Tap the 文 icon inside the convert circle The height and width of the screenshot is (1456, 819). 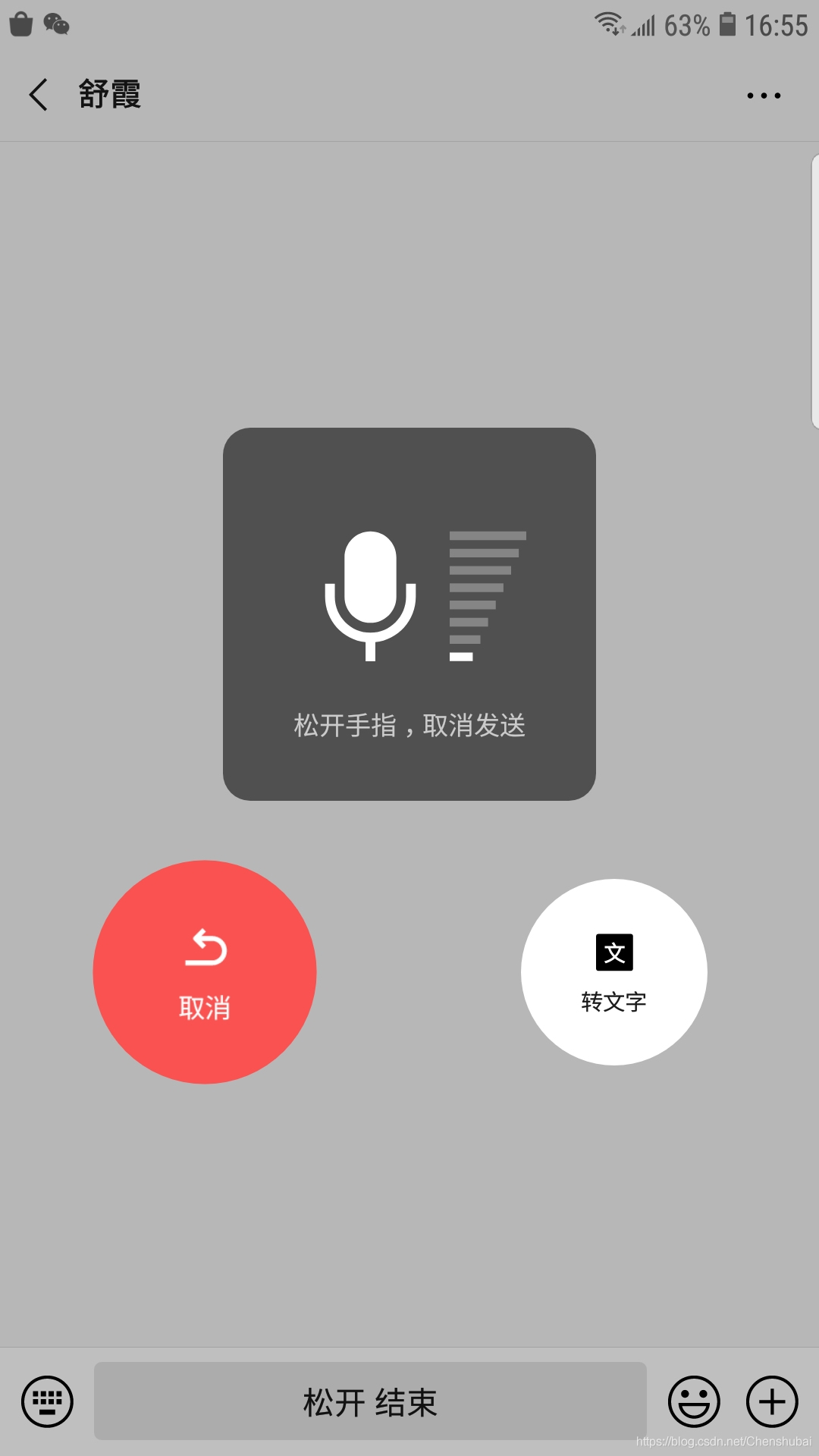pyautogui.click(x=614, y=952)
